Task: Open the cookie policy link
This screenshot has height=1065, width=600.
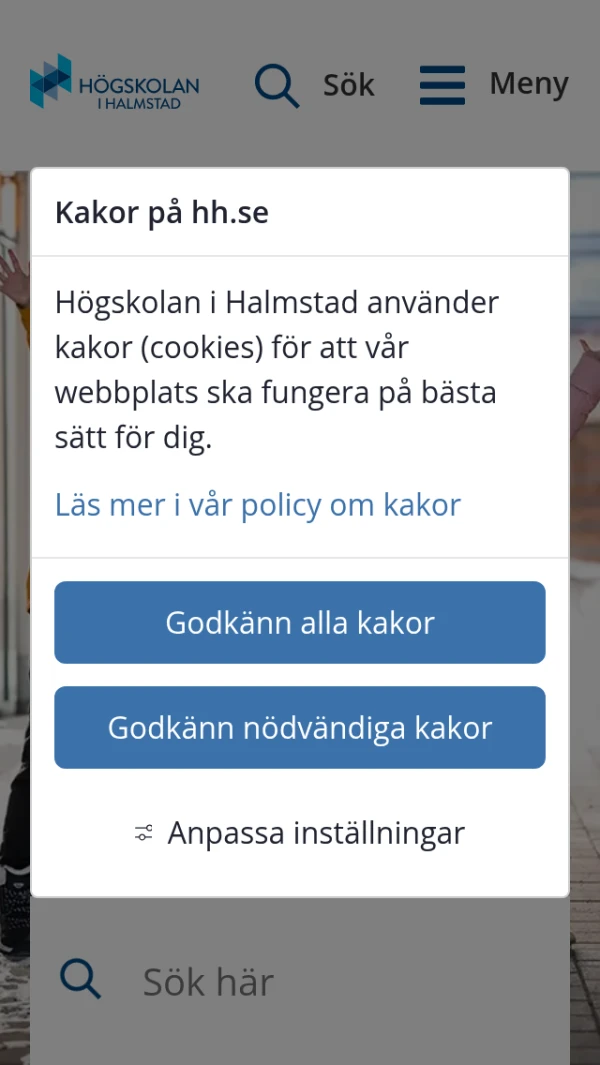Action: point(258,505)
